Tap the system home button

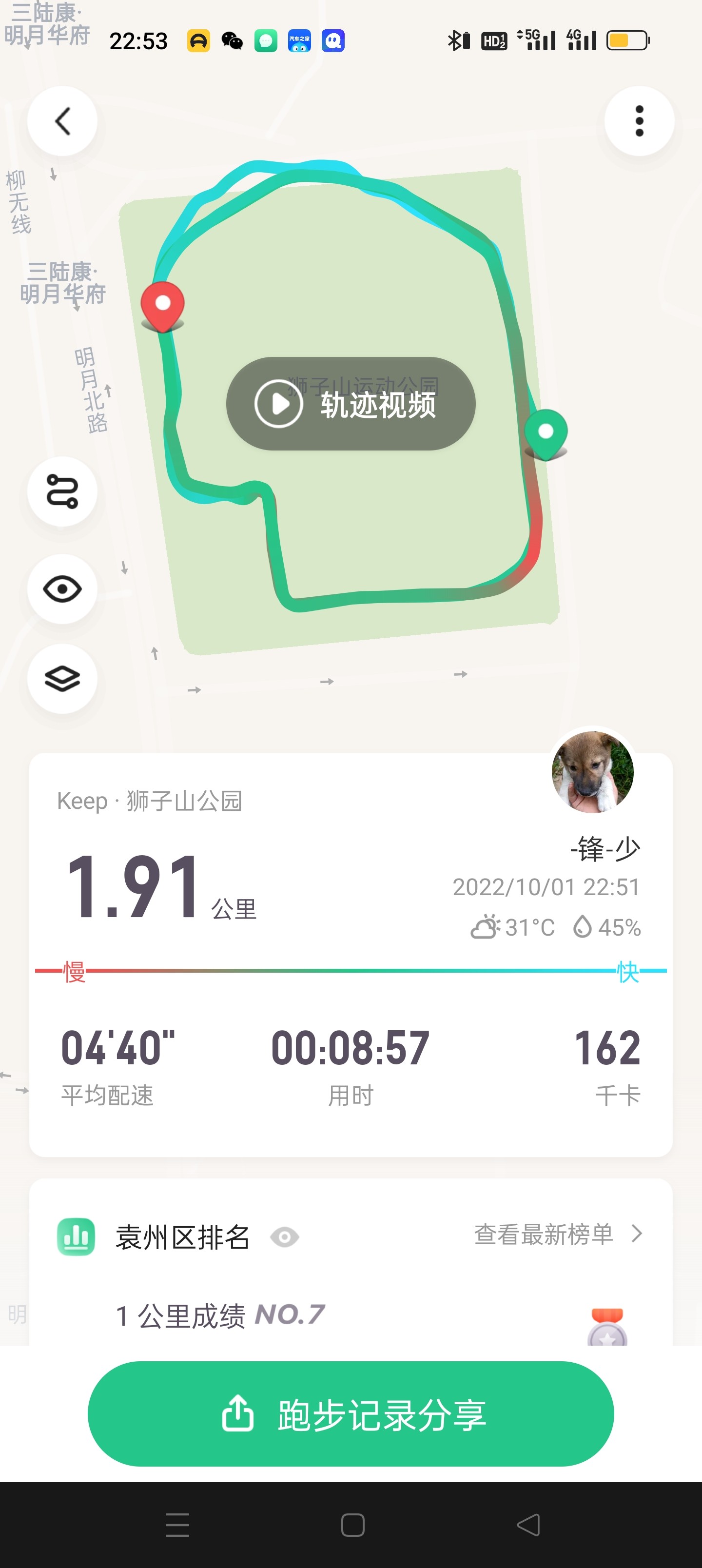352,1525
